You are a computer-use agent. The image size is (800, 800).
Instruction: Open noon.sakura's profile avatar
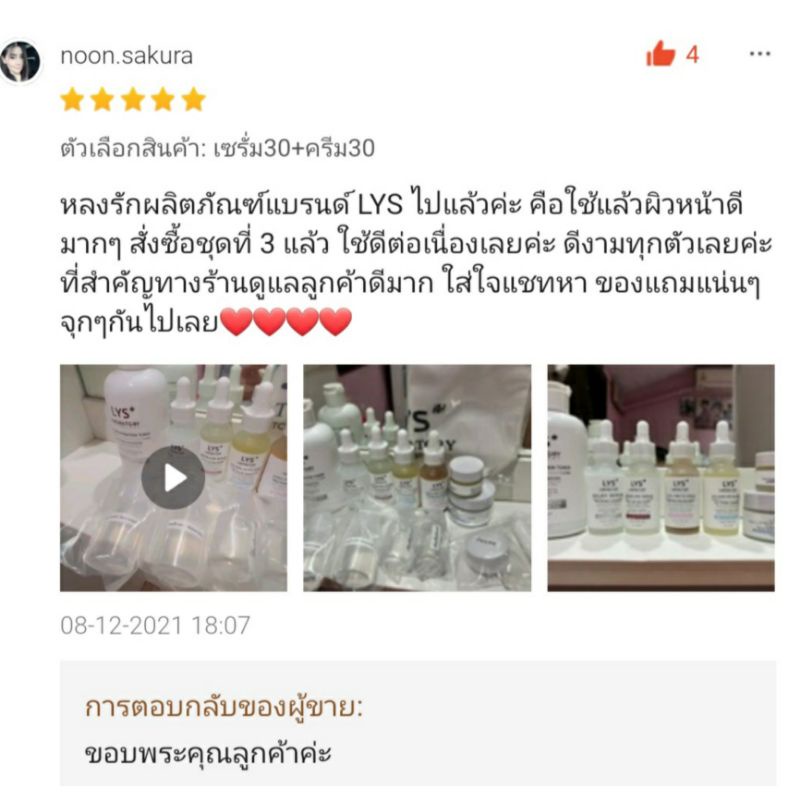[20, 62]
